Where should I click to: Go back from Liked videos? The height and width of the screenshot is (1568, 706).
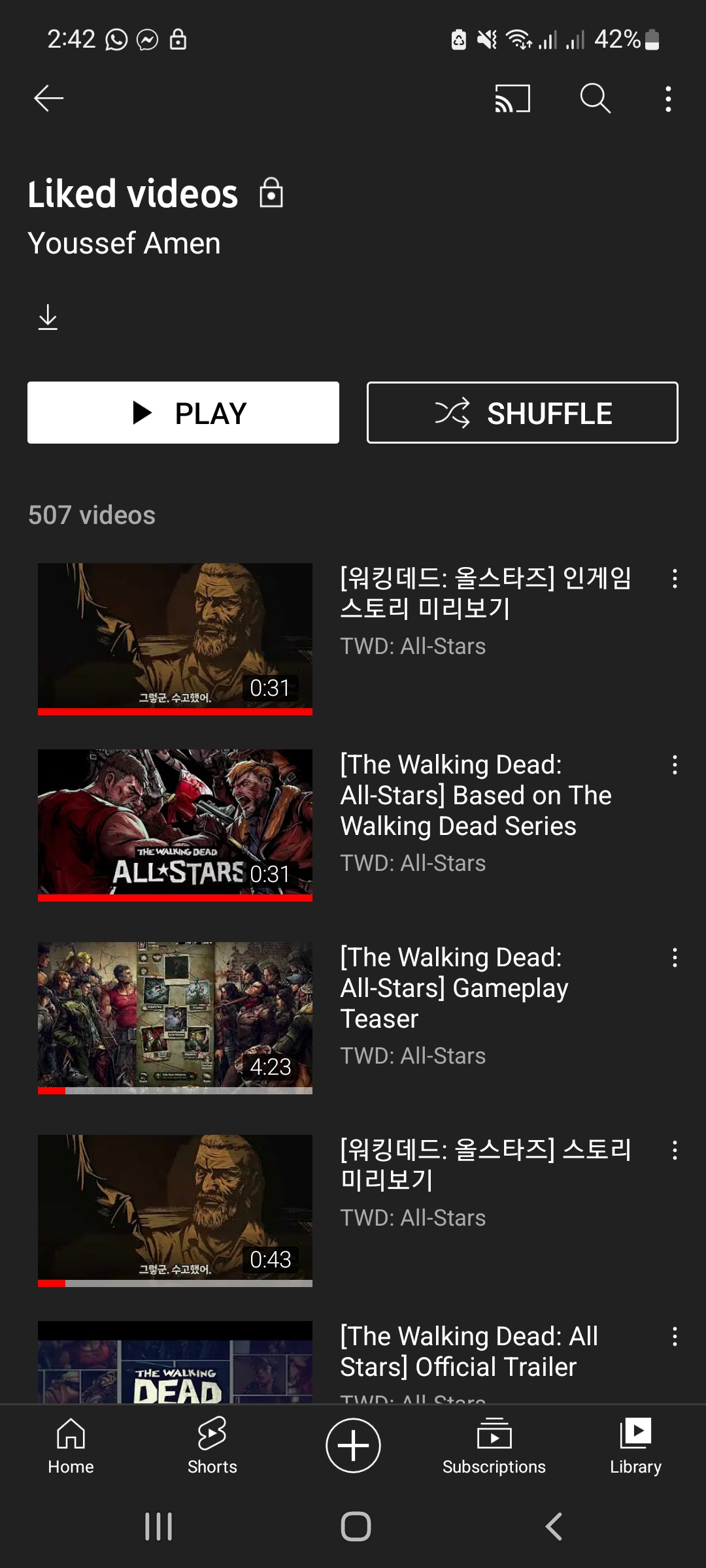[x=49, y=99]
